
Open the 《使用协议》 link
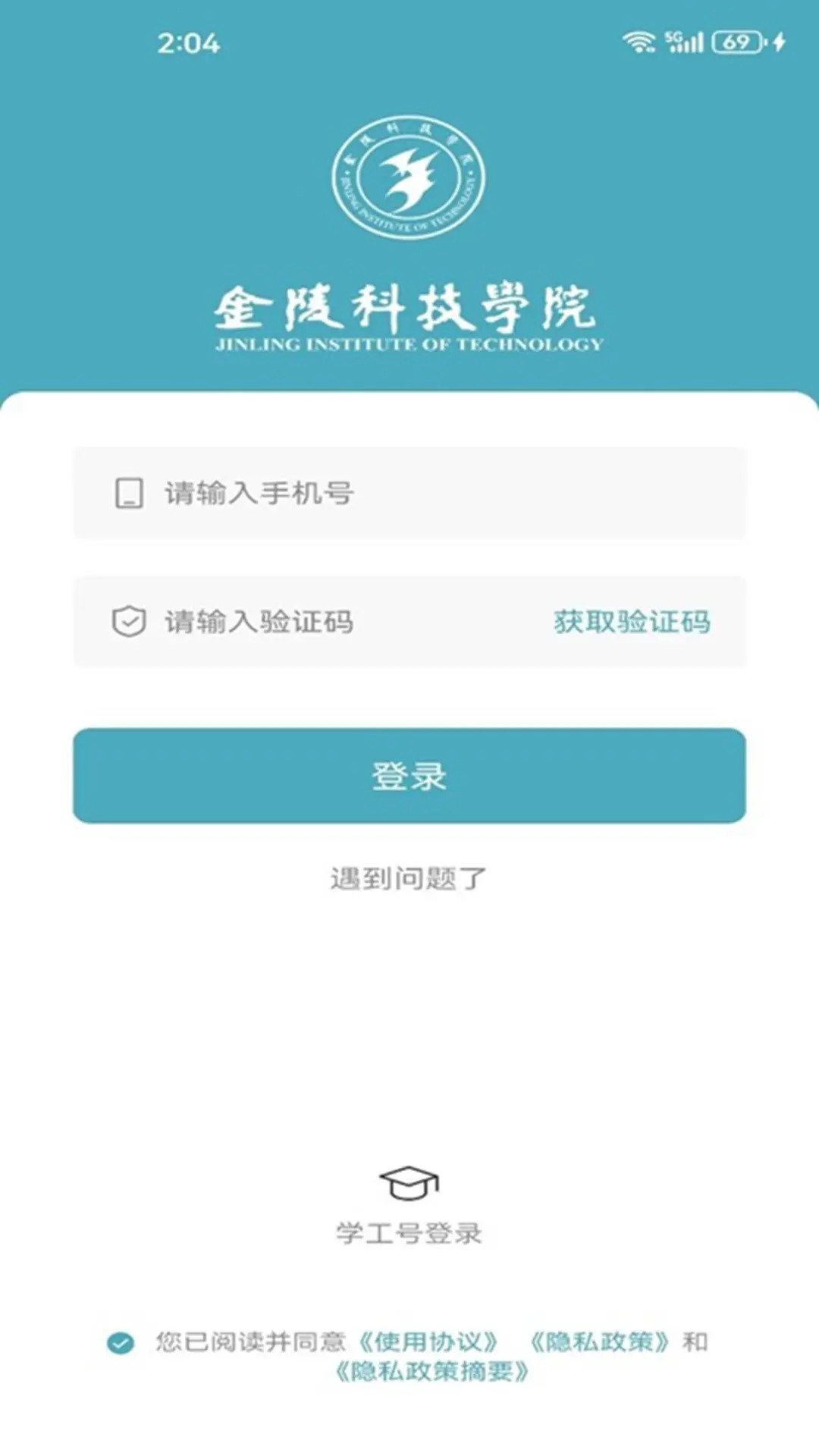click(x=428, y=1342)
